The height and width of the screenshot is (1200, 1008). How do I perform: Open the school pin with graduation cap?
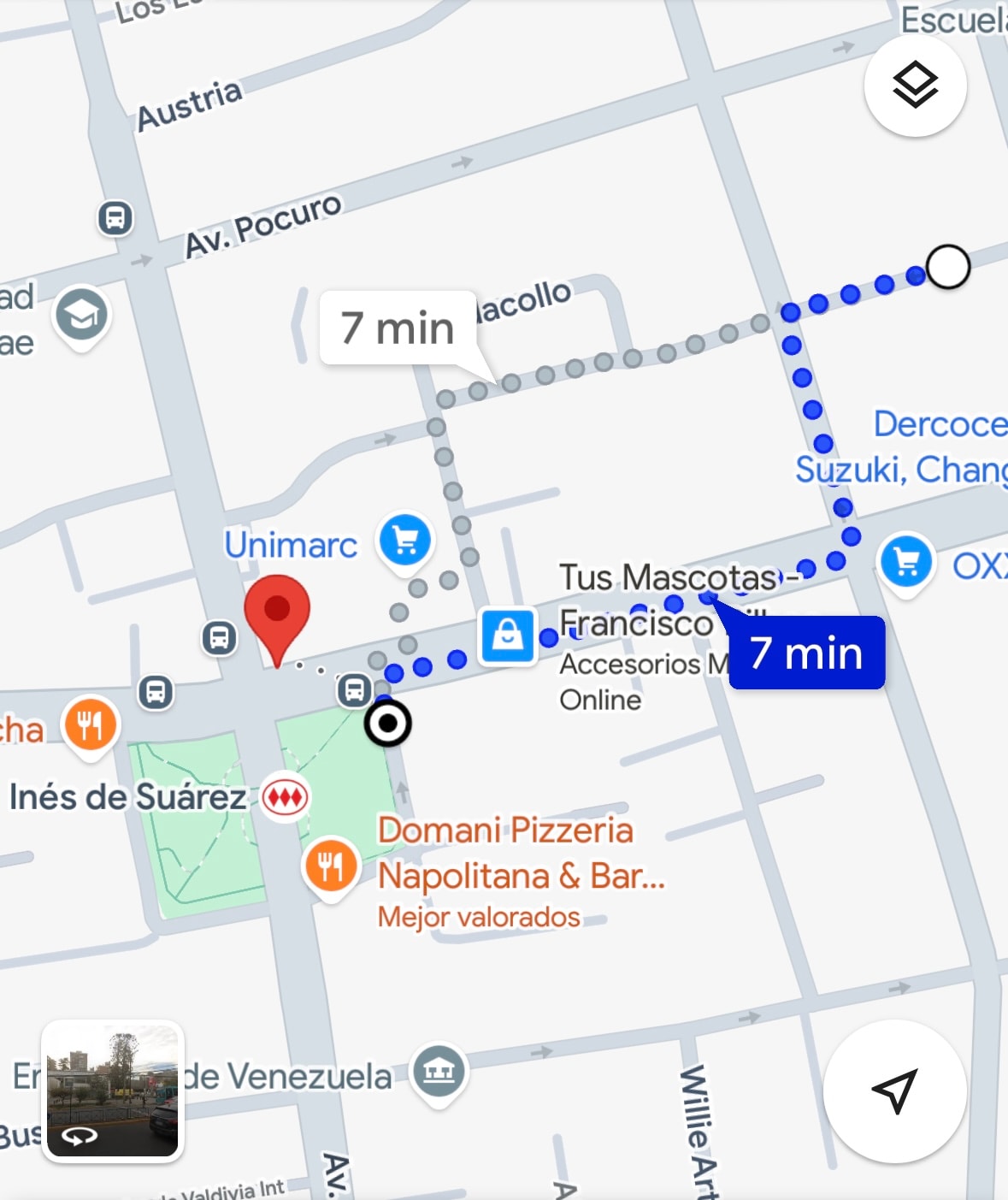point(81,316)
